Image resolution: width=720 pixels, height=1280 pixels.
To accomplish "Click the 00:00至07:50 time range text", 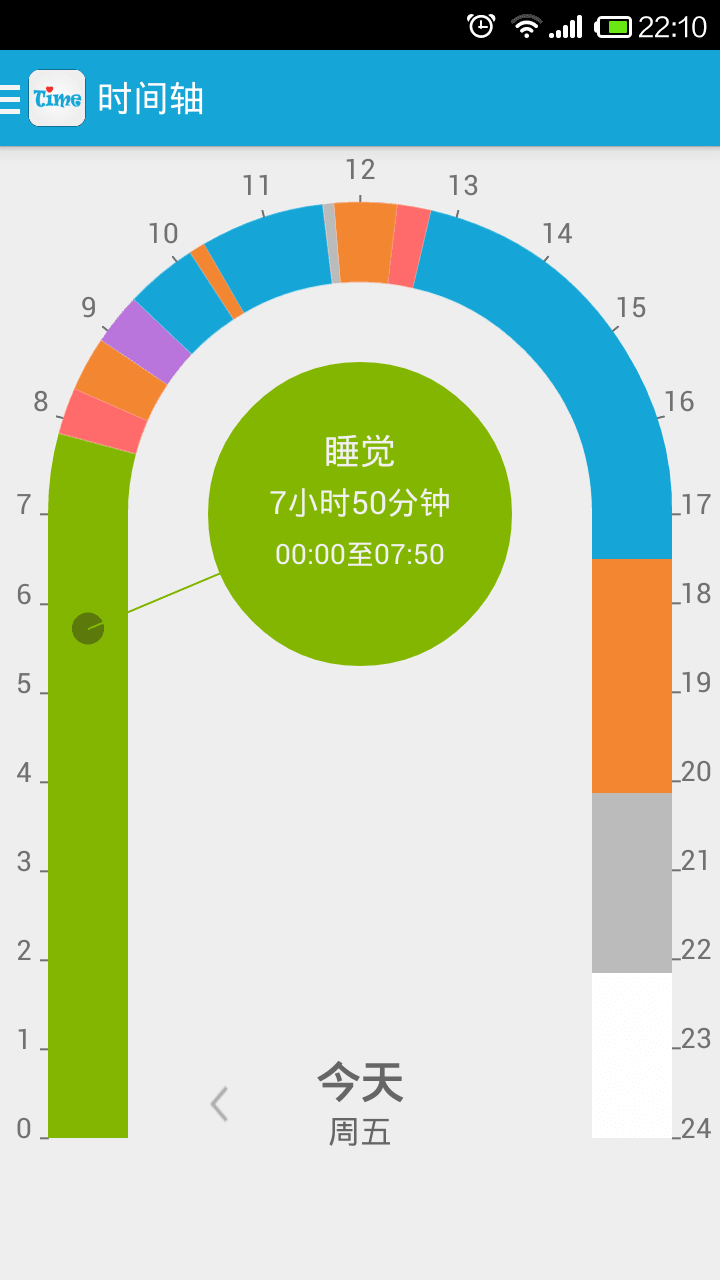I will tap(358, 555).
